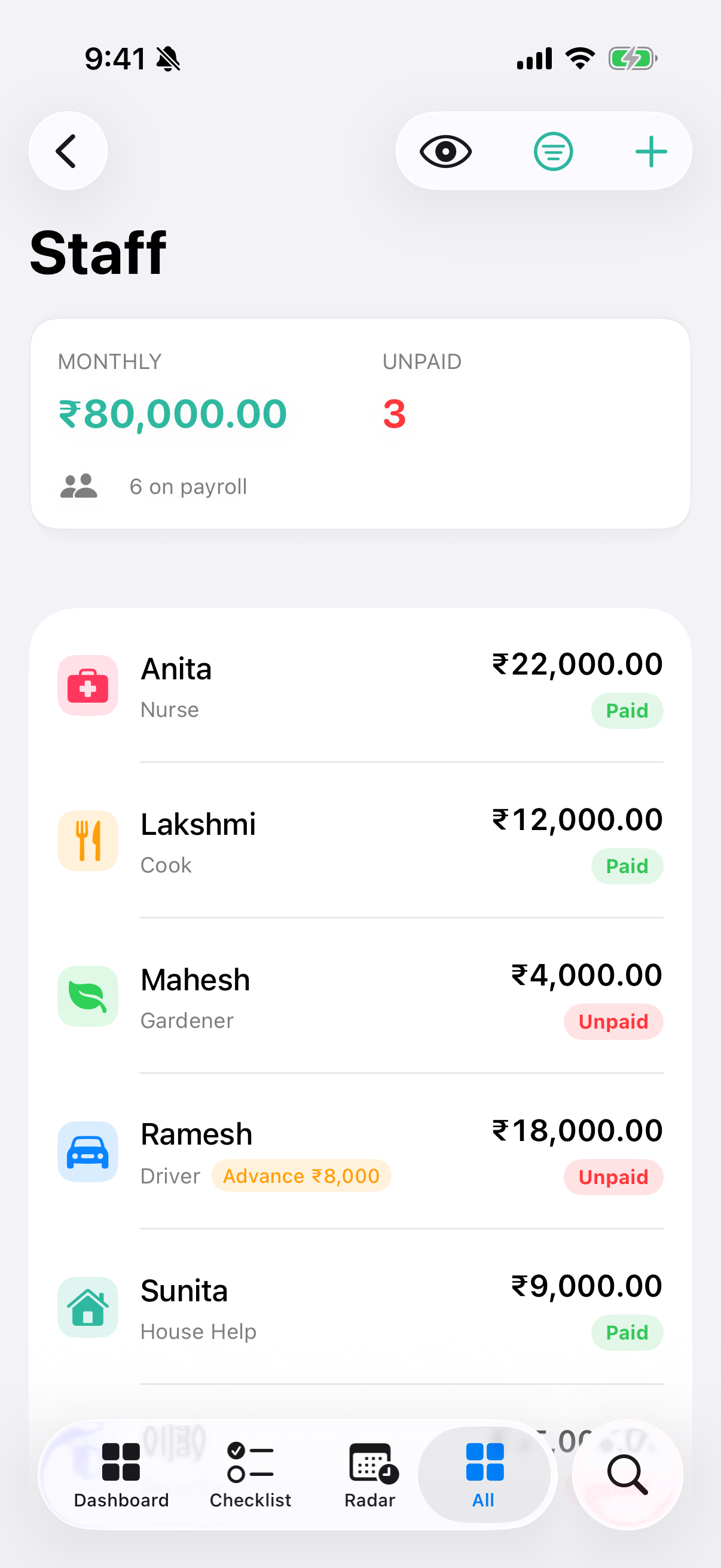Select Sunita the House Help
This screenshot has height=1568, width=721.
pyautogui.click(x=360, y=1307)
